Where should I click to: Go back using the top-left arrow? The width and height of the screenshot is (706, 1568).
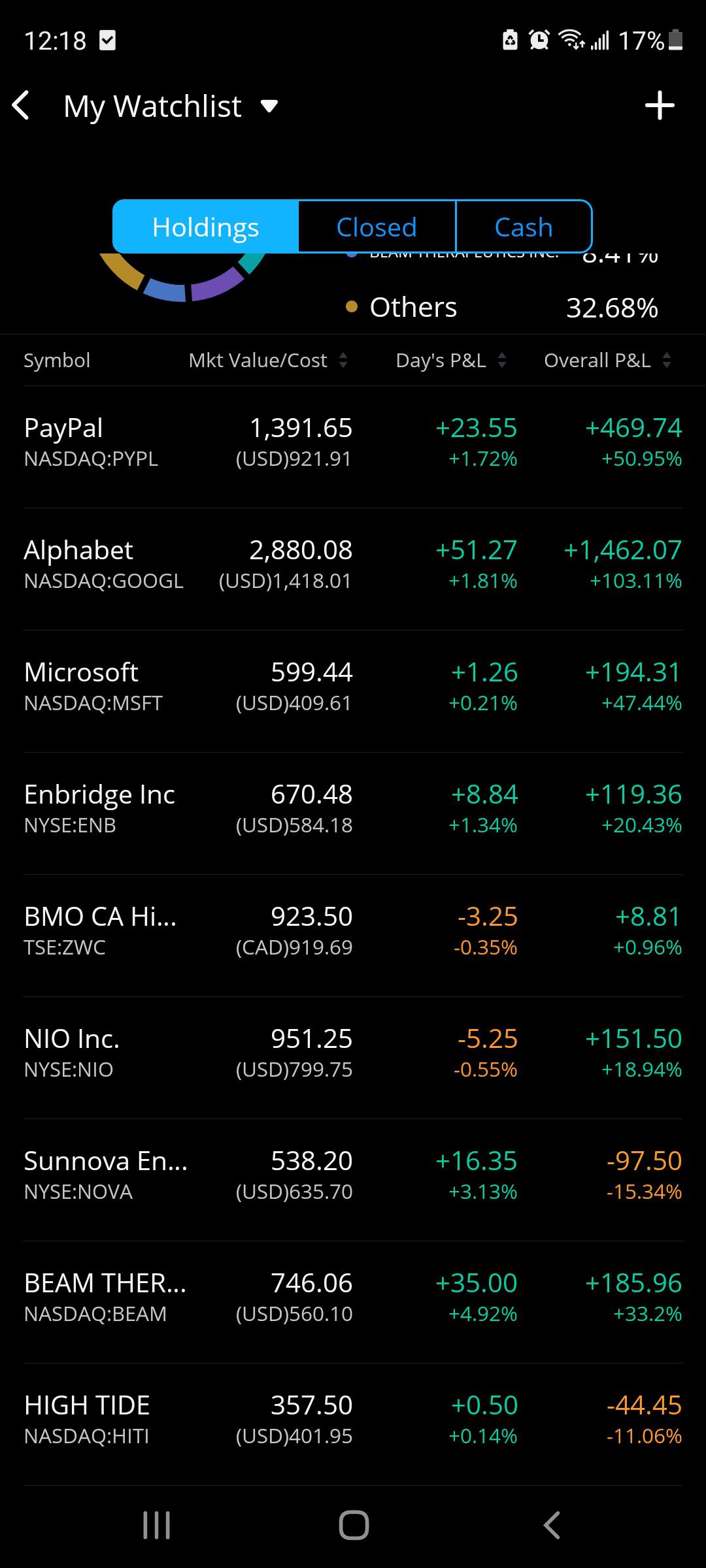pyautogui.click(x=22, y=106)
